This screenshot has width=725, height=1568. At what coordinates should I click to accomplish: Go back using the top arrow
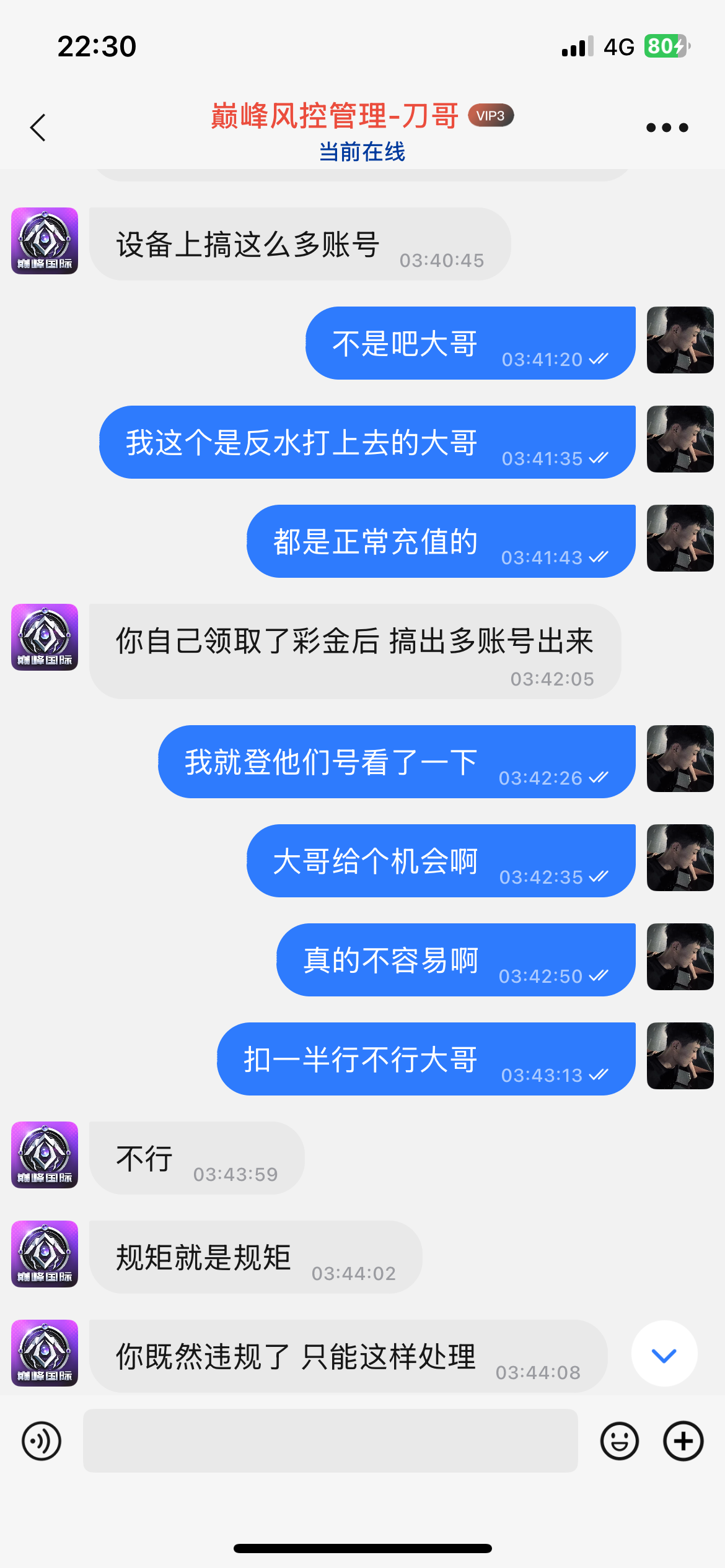38,128
